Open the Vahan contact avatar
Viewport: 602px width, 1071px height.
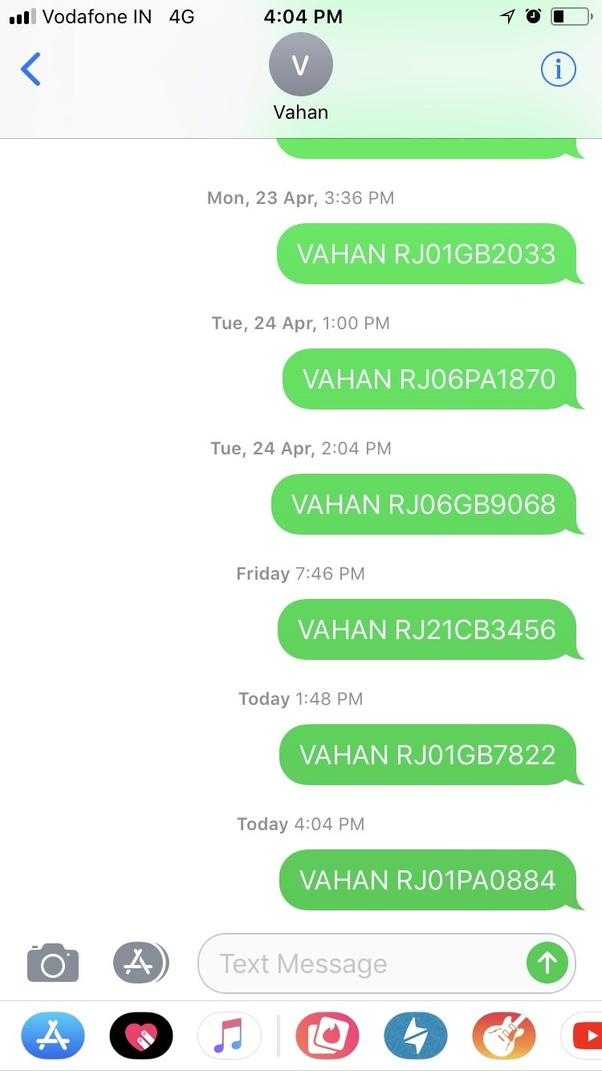coord(301,65)
